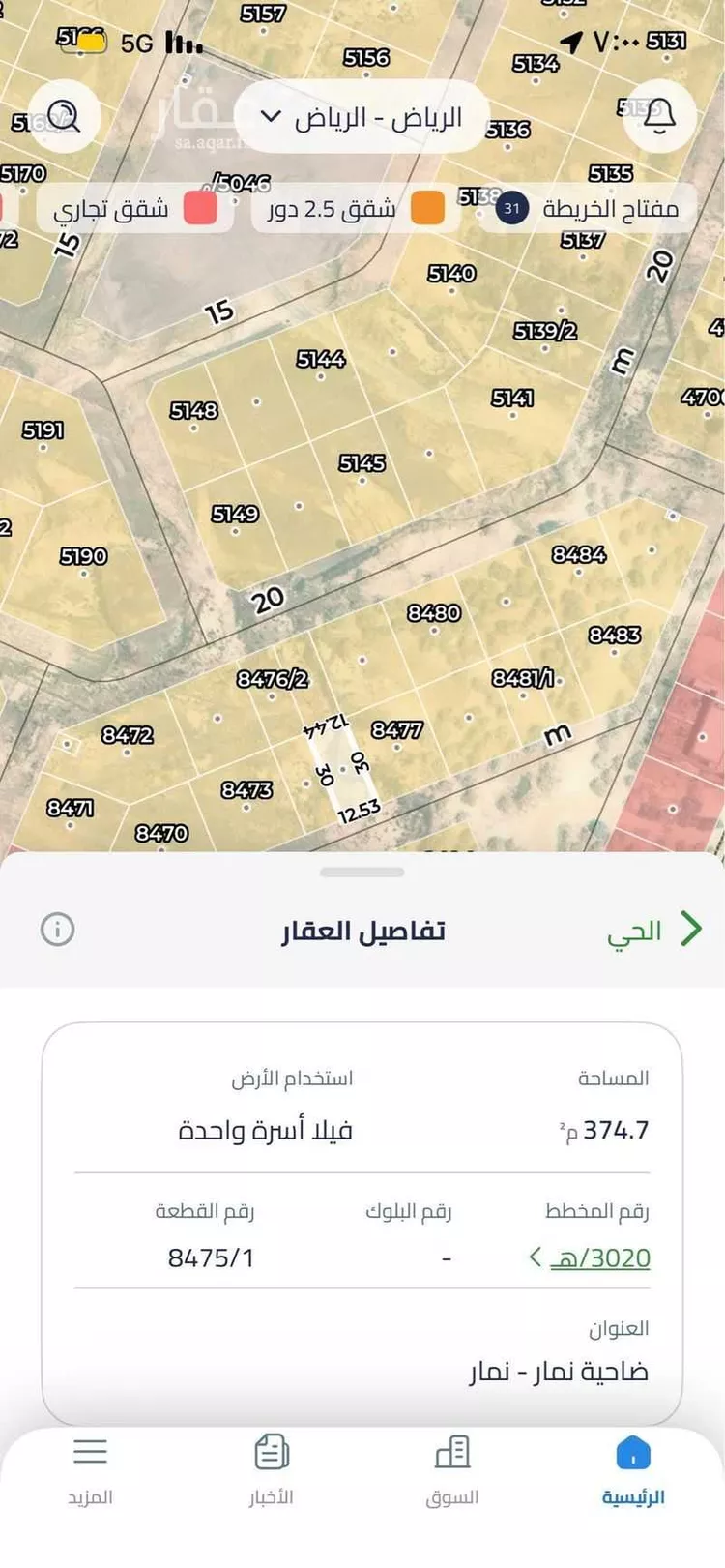725x1568 pixels.
Task: Select the orange شقق 2.5 دور color swatch
Action: 426,208
